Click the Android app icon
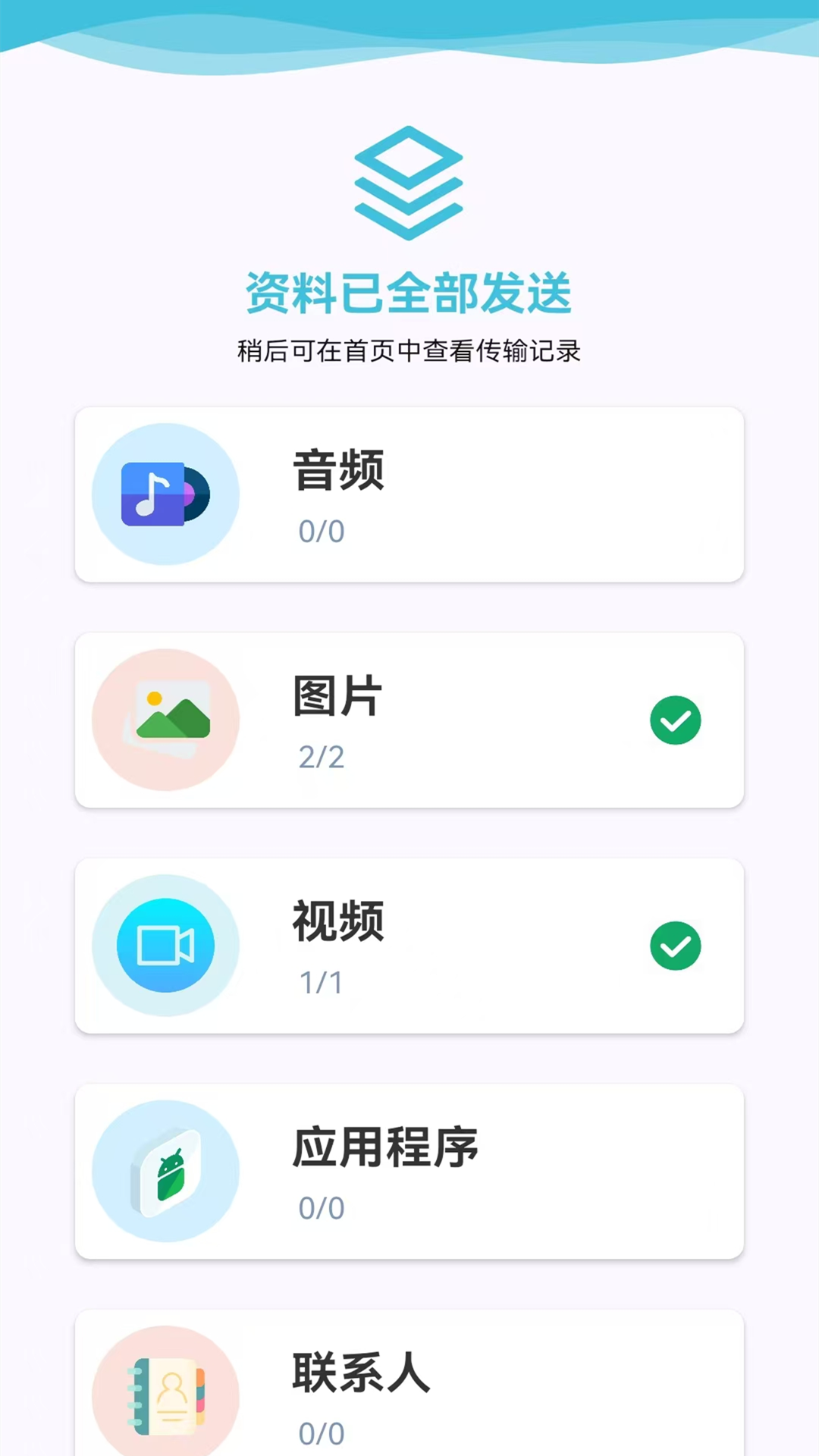819x1456 pixels. pos(164,1170)
